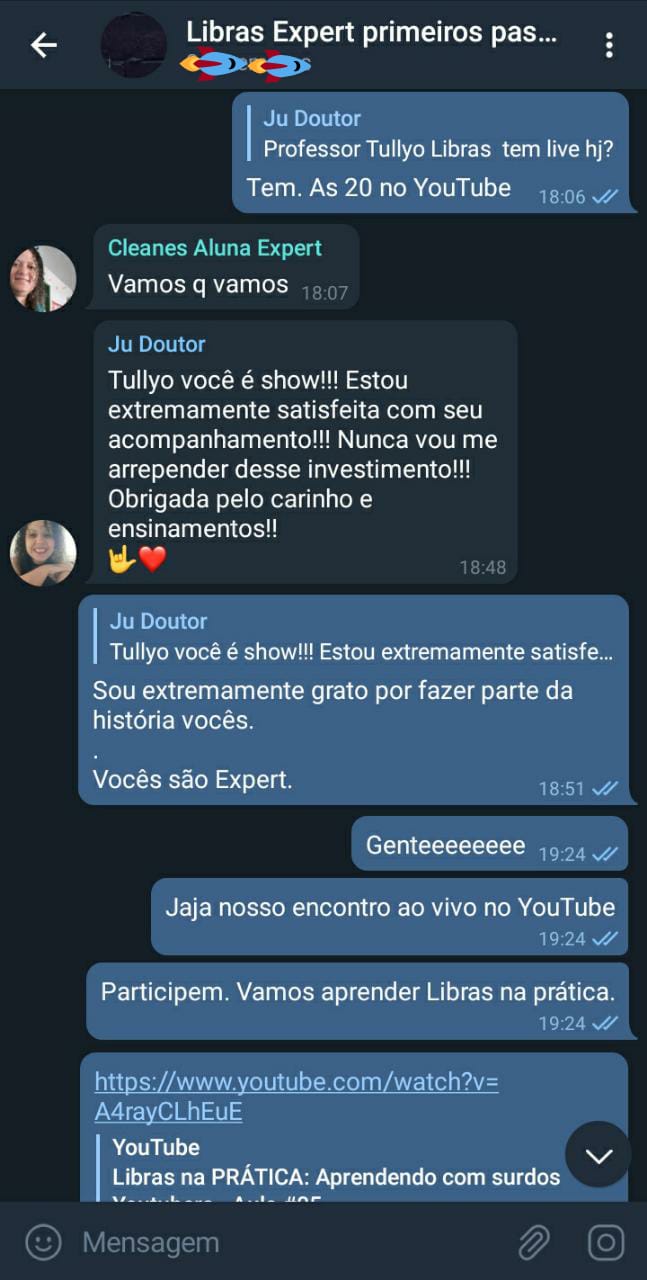This screenshot has height=1280, width=647.
Task: Open the chat overflow menu
Action: click(x=609, y=45)
